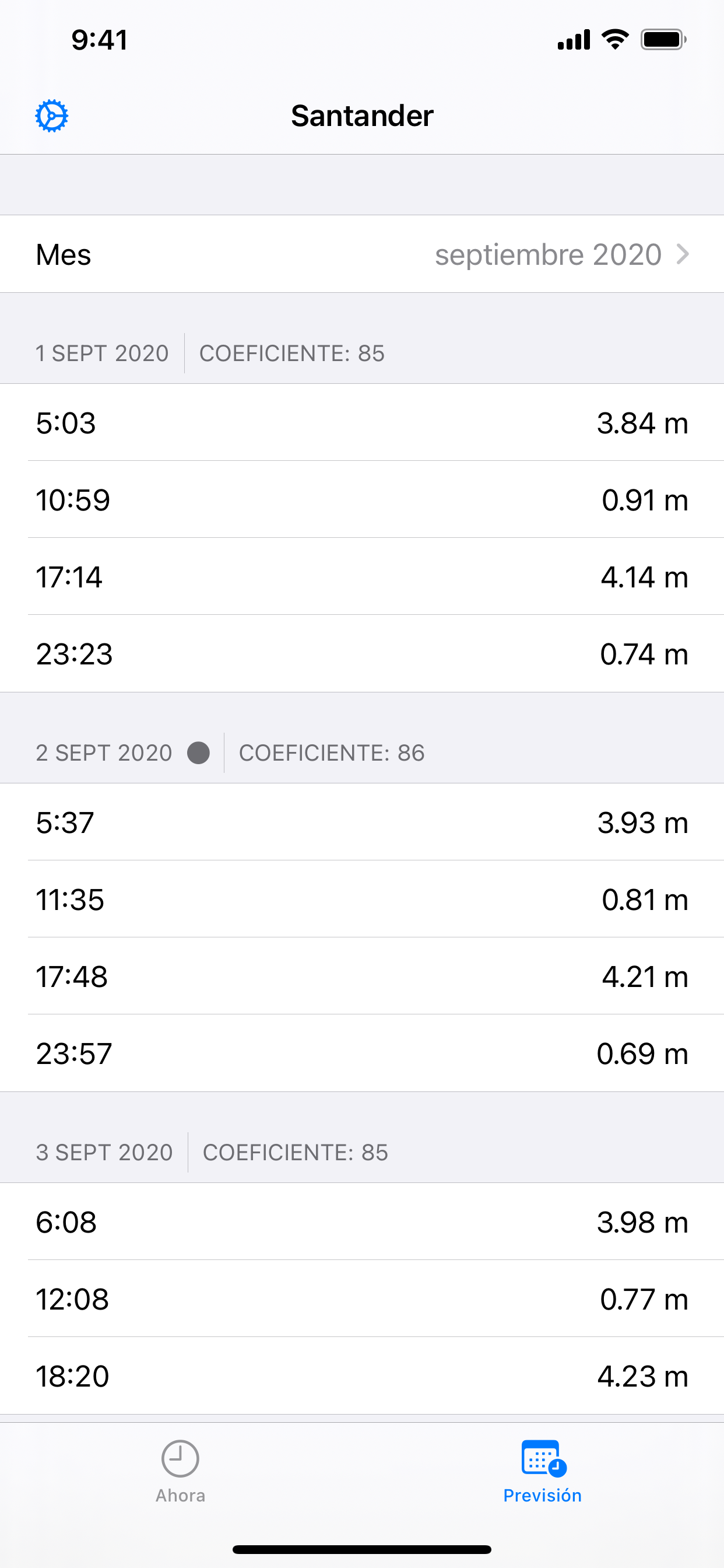The width and height of the screenshot is (724, 1568).
Task: Switch to the Ahora tab
Action: point(180,1471)
